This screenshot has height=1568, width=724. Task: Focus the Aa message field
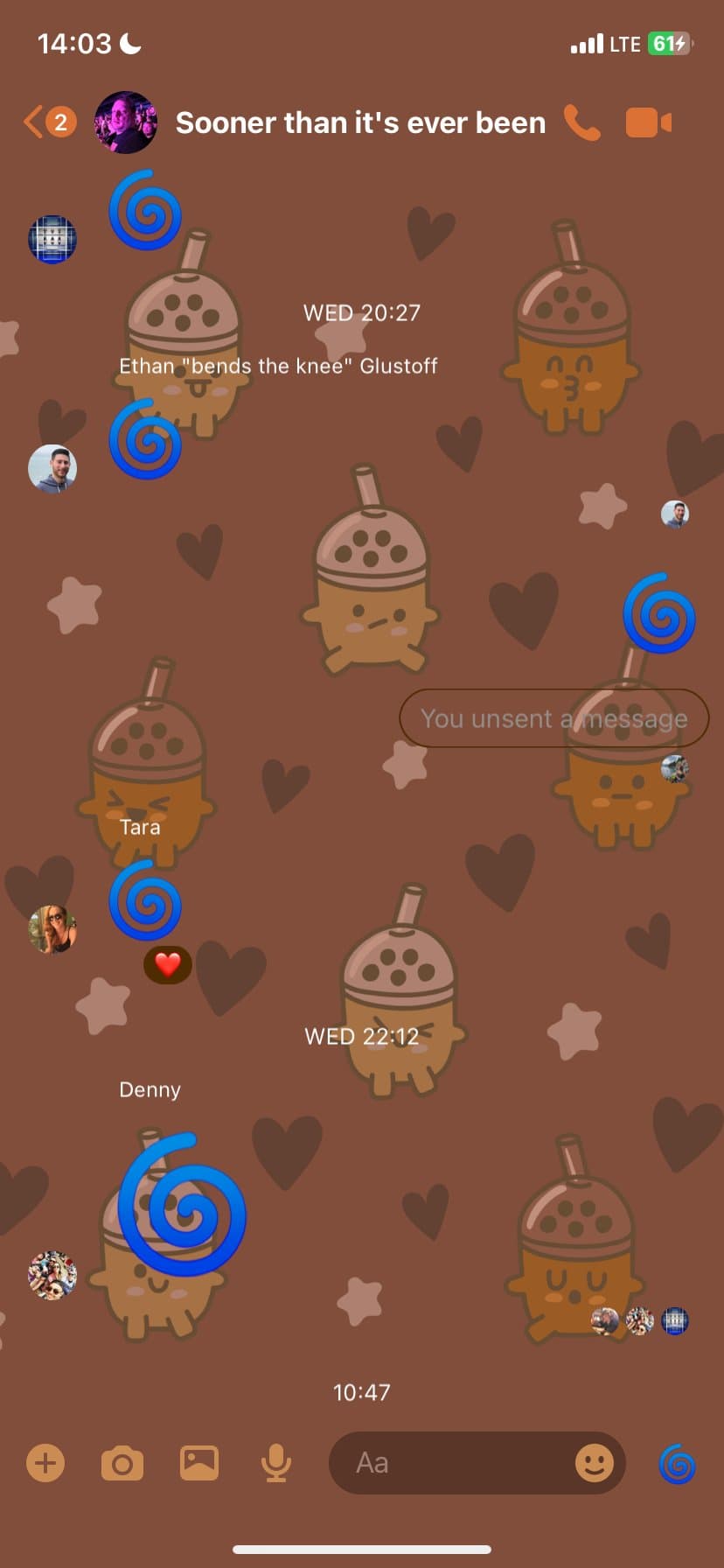[x=446, y=1463]
